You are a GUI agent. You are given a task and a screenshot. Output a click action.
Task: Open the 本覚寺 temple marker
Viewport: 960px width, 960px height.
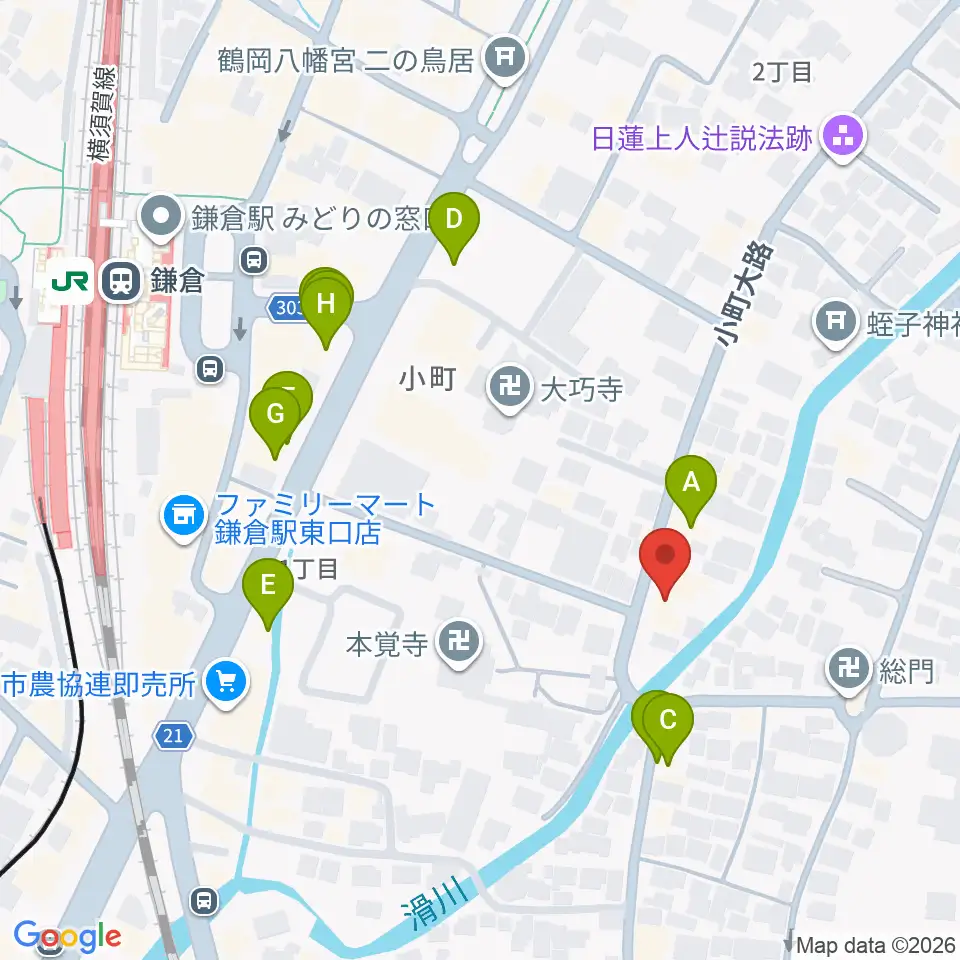click(x=459, y=645)
